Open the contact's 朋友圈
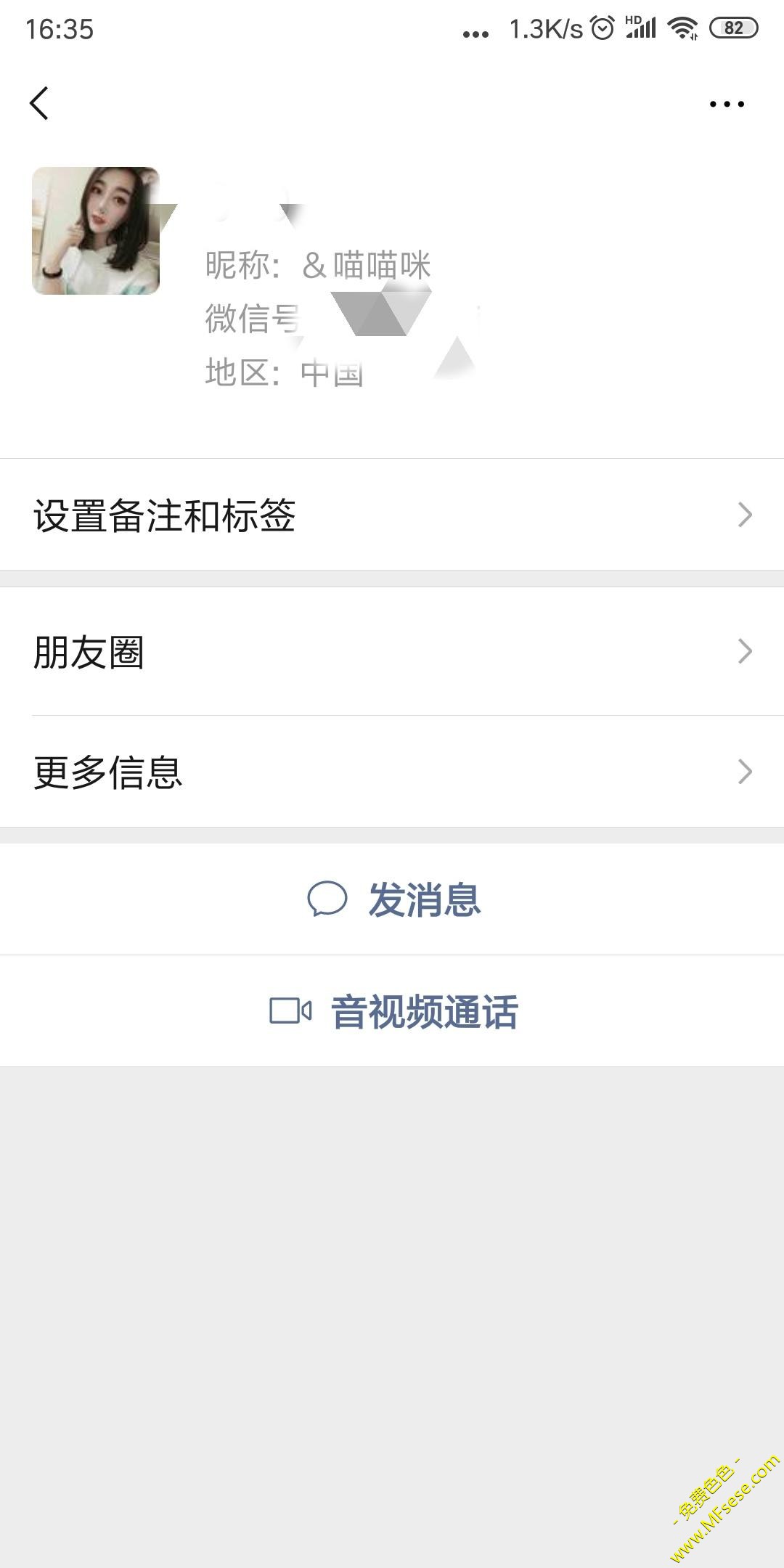This screenshot has height=1568, width=784. click(x=392, y=651)
